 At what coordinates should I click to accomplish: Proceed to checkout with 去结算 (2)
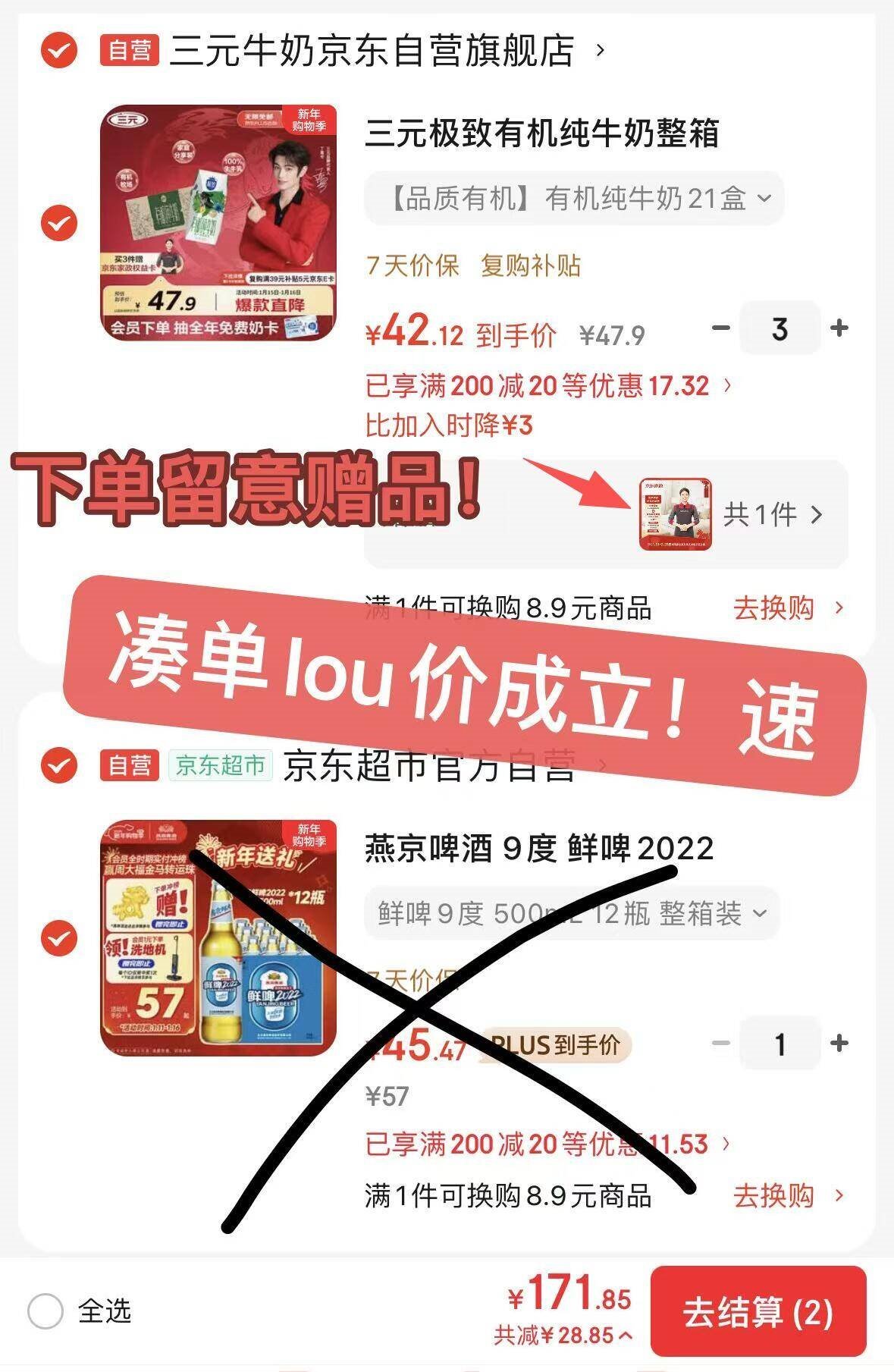click(x=758, y=1313)
